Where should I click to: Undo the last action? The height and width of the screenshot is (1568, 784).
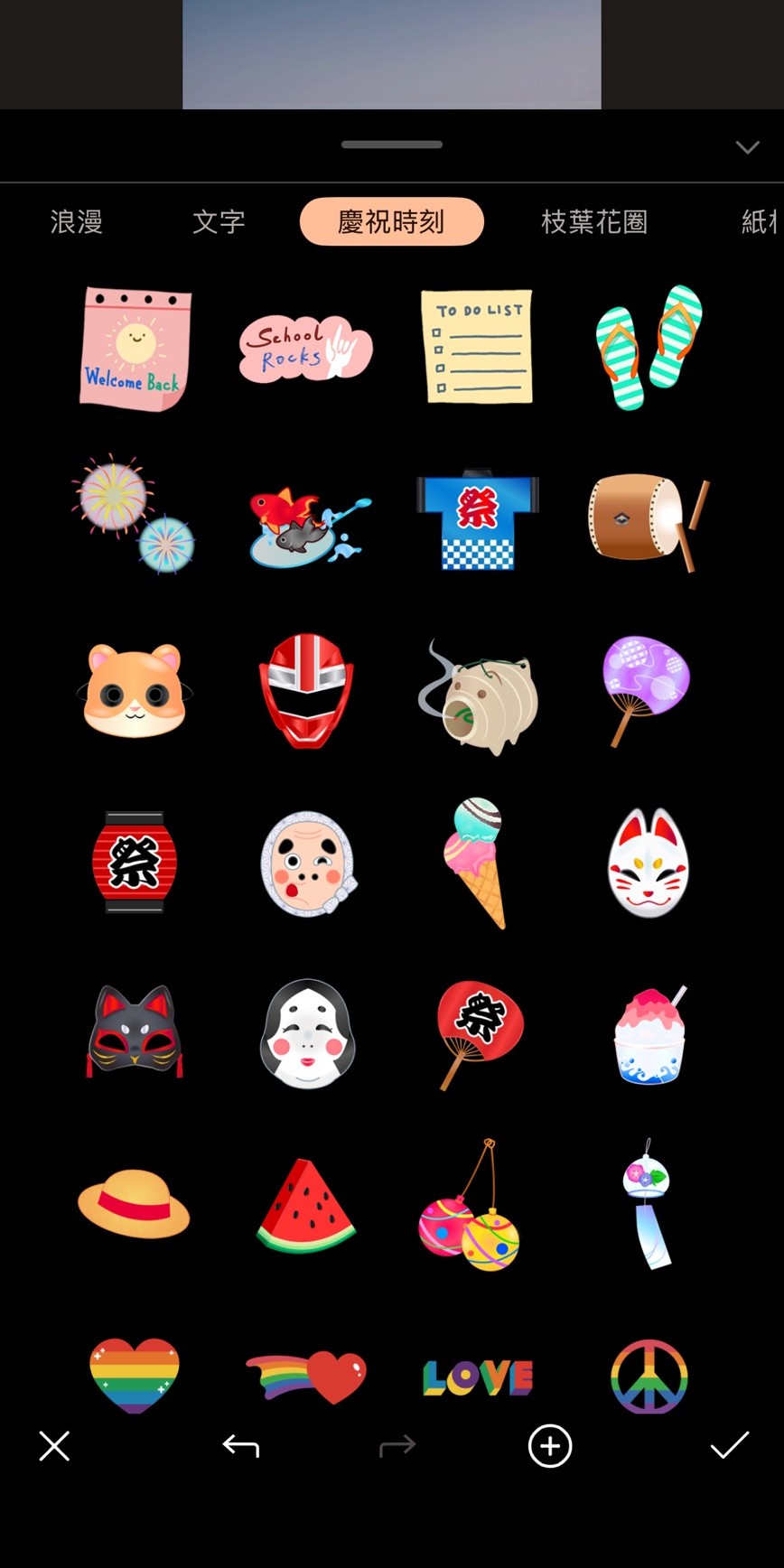(x=241, y=1446)
